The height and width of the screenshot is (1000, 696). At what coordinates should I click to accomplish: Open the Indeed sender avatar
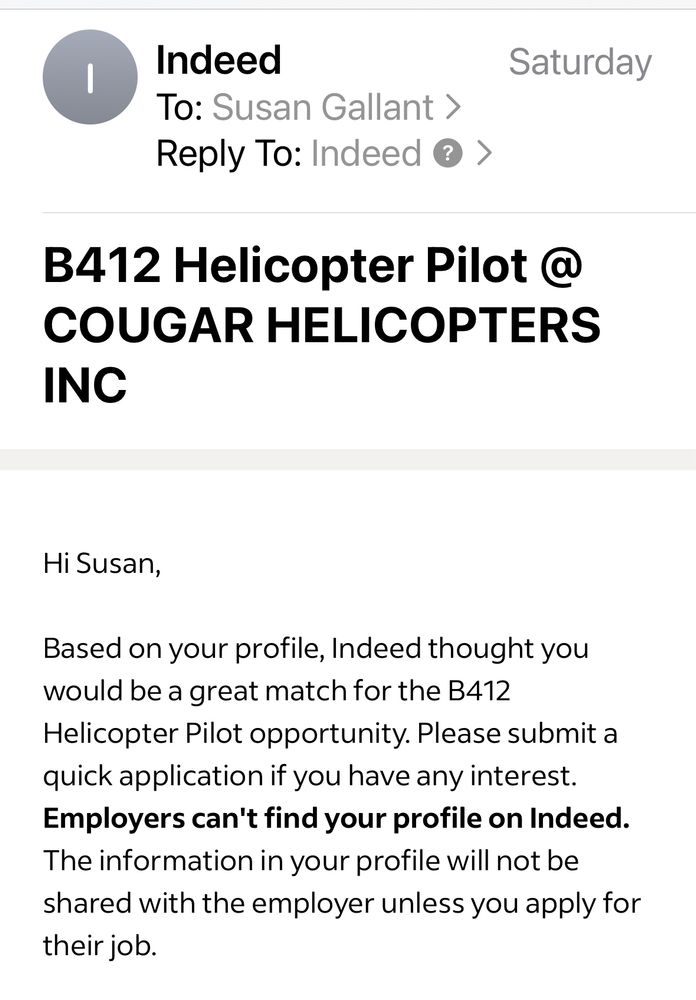click(x=90, y=77)
